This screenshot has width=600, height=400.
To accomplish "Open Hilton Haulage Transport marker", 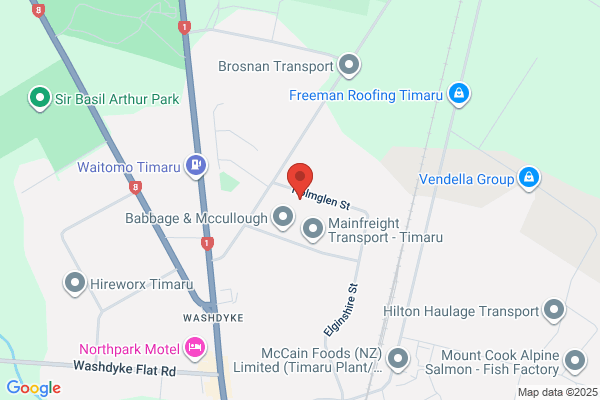I will pyautogui.click(x=555, y=310).
